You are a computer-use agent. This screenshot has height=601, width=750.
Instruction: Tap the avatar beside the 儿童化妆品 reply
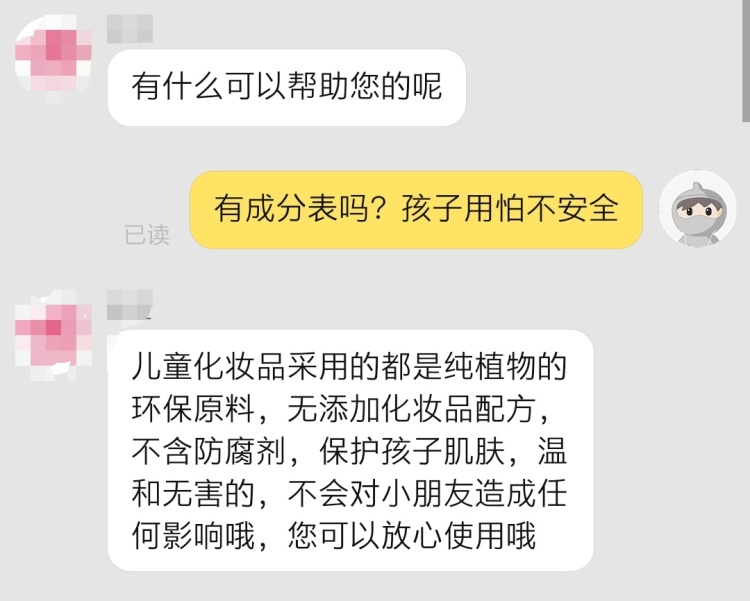pyautogui.click(x=54, y=329)
